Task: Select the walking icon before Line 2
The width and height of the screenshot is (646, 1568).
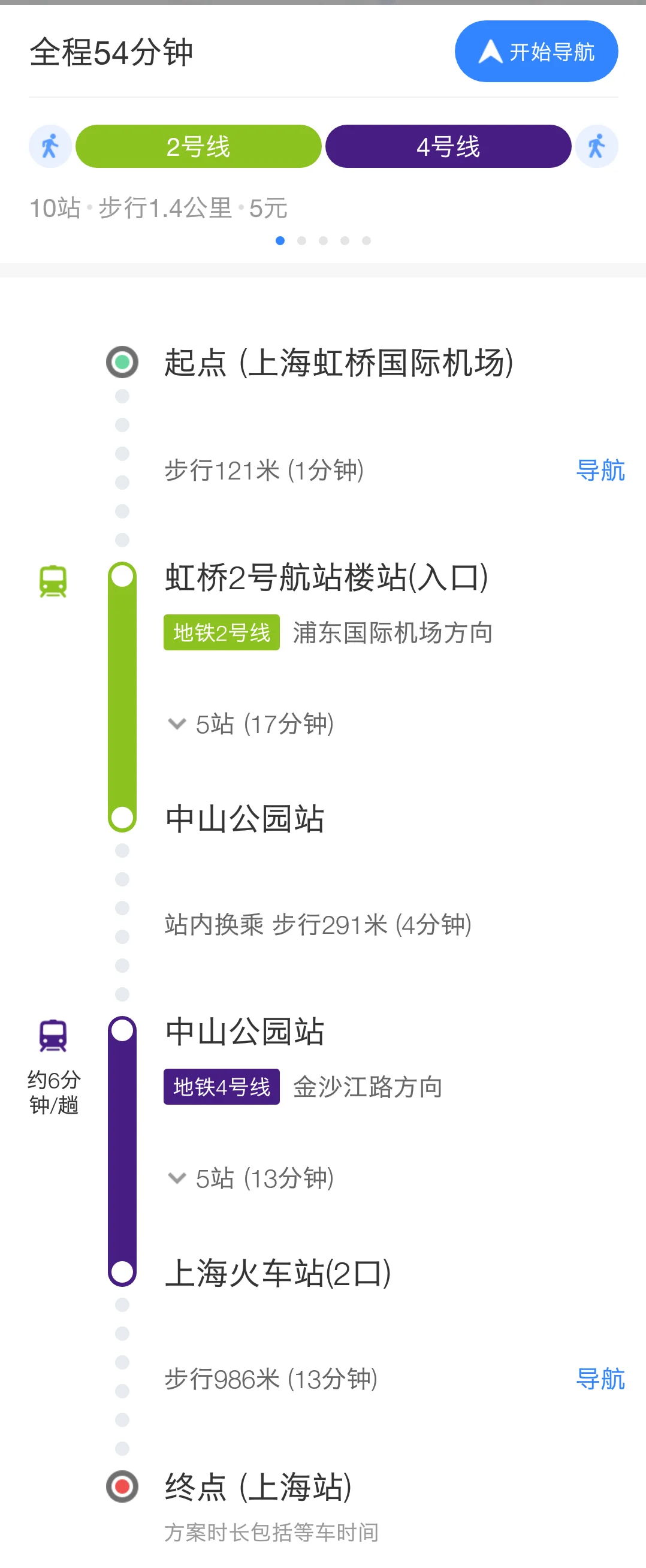Action: (x=50, y=146)
